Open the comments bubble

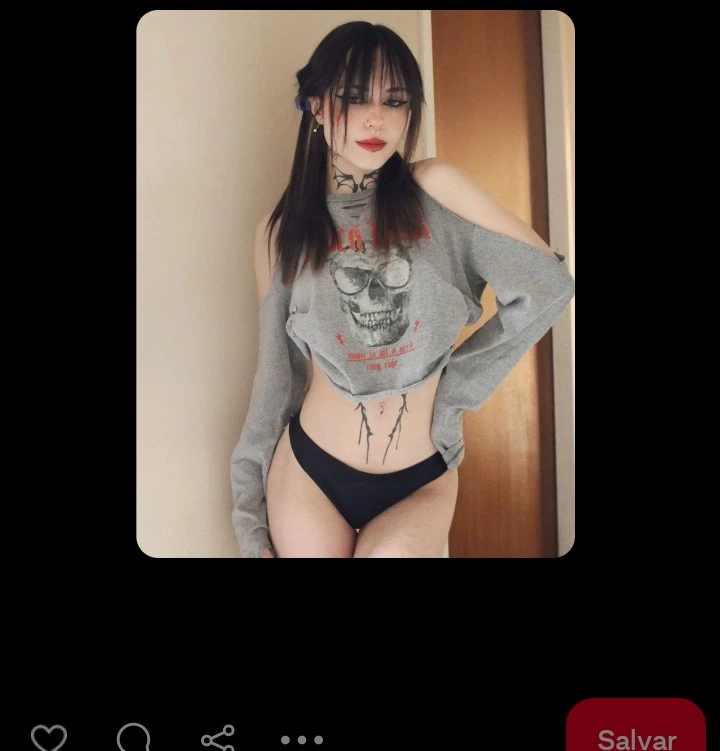[x=133, y=738]
